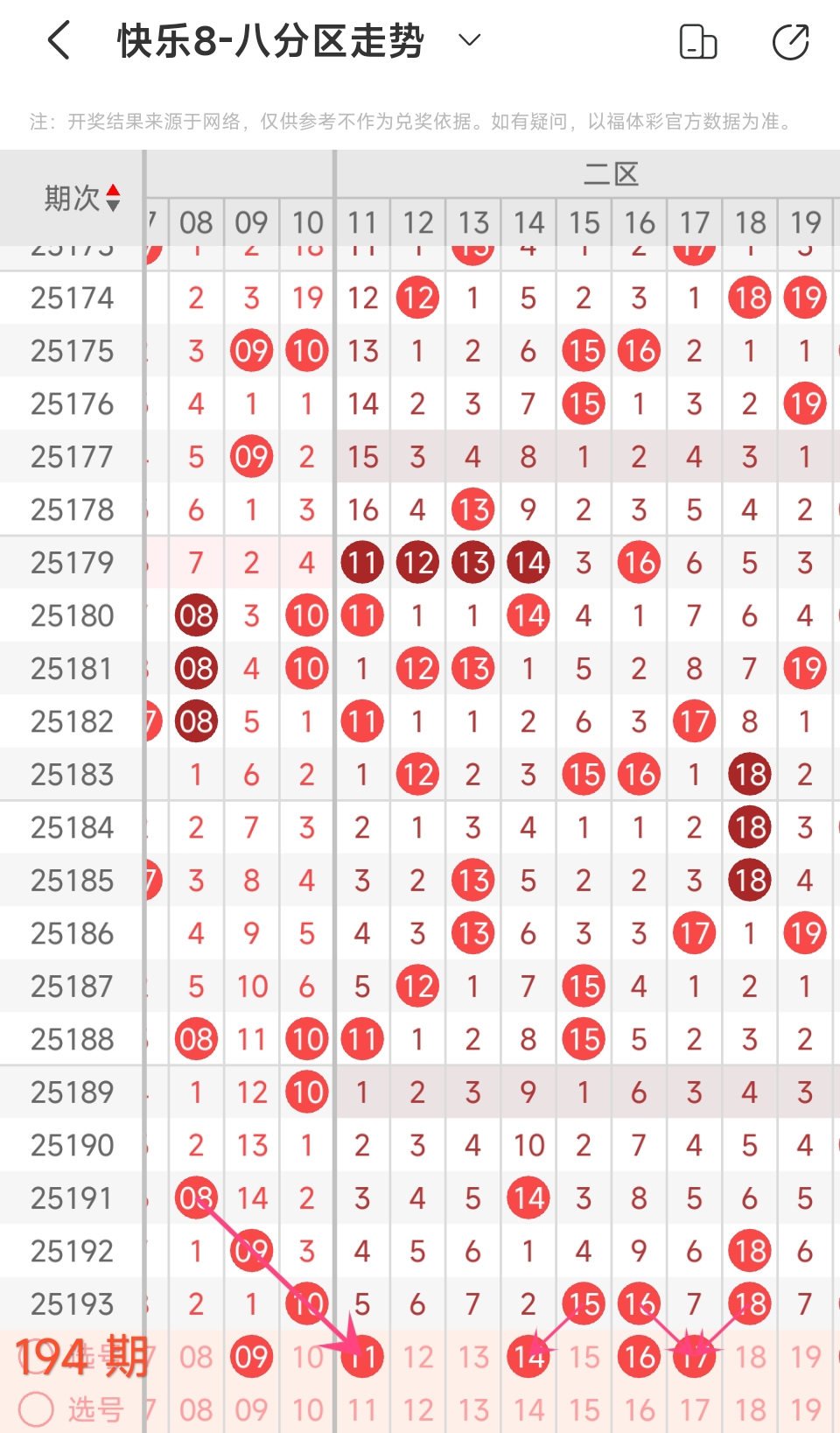840x1433 pixels.
Task: Go back to the previous page
Action: tap(59, 41)
